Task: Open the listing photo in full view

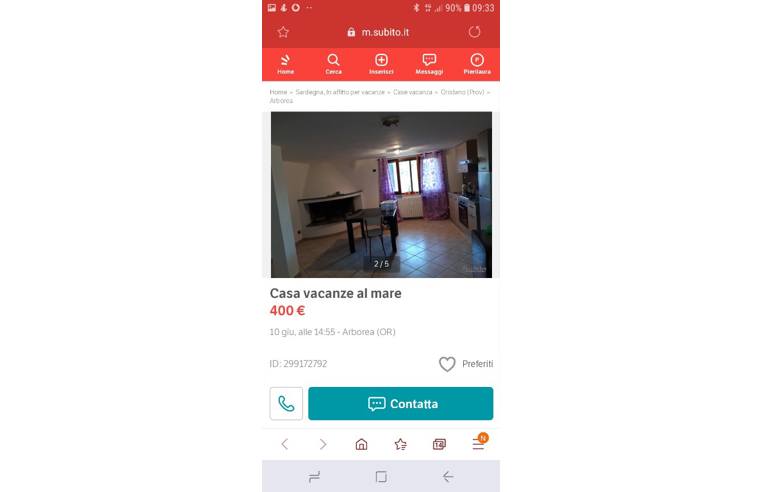Action: (381, 194)
